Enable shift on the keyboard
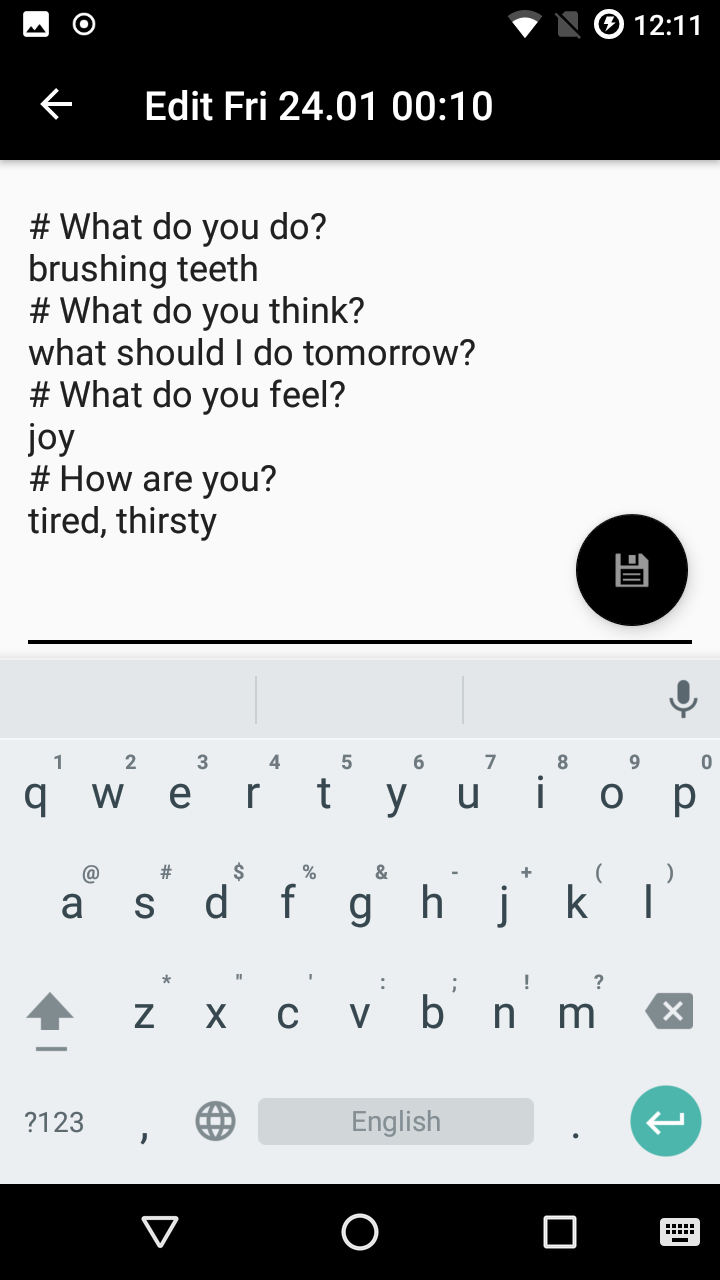Image resolution: width=720 pixels, height=1280 pixels. click(50, 1014)
